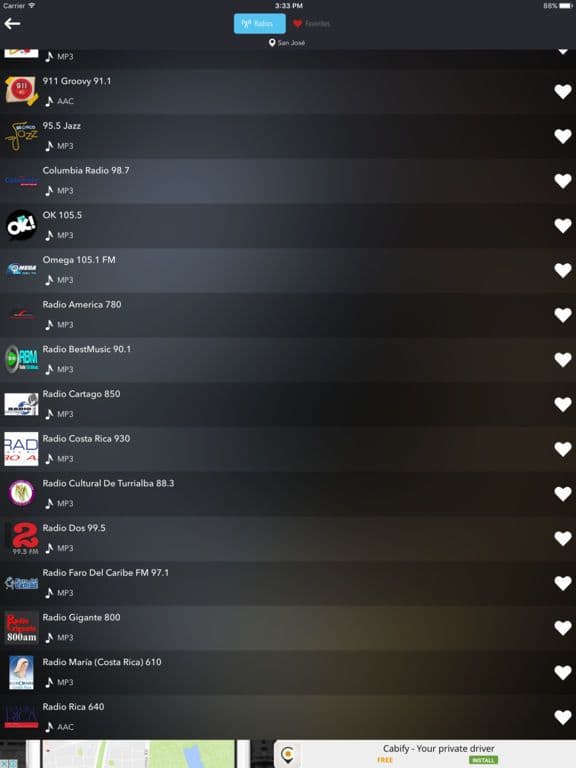Open Radio Faro Del Caribe FM 97.1
This screenshot has width=576, height=768.
click(288, 583)
